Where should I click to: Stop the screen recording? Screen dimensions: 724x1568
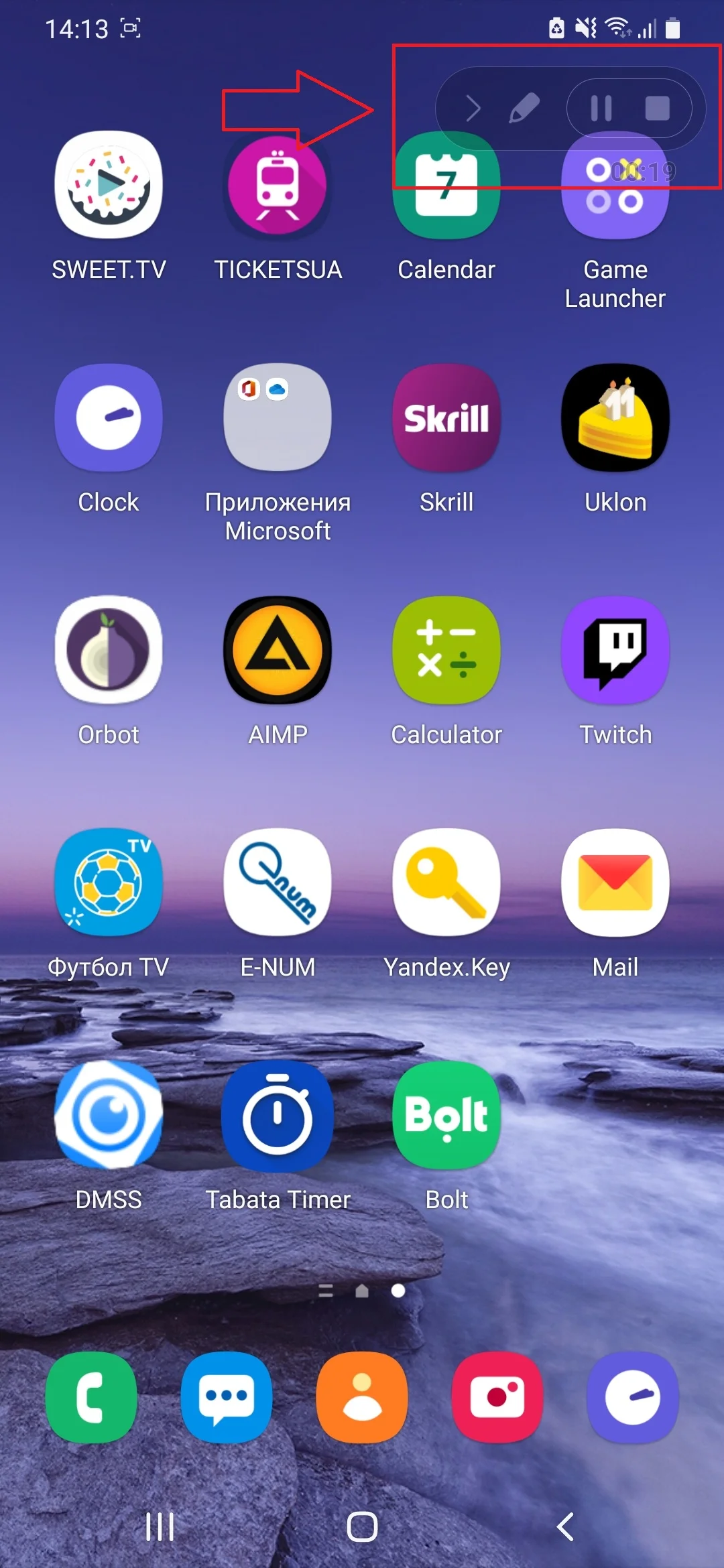[x=657, y=108]
